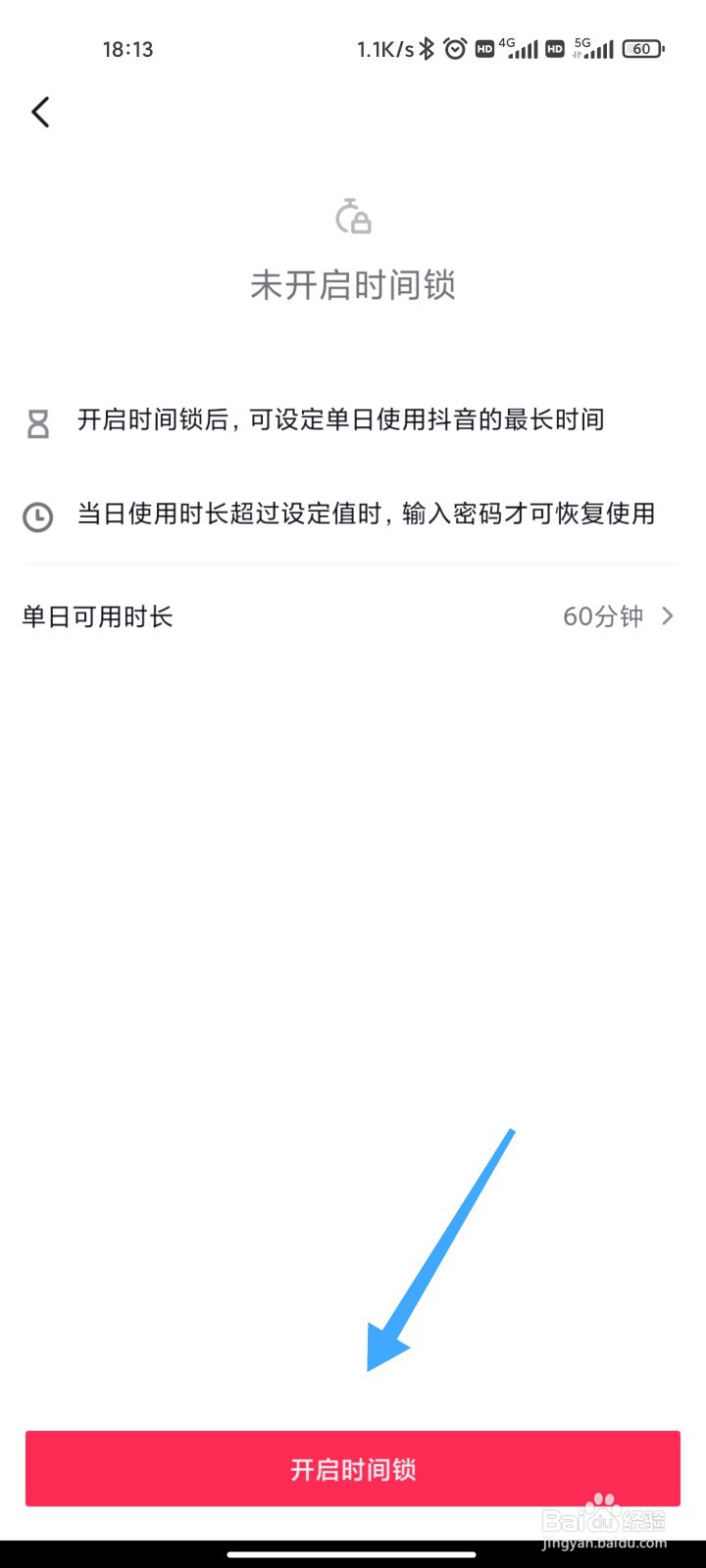706x1568 pixels.
Task: Tap the back arrow at top left
Action: tap(40, 112)
